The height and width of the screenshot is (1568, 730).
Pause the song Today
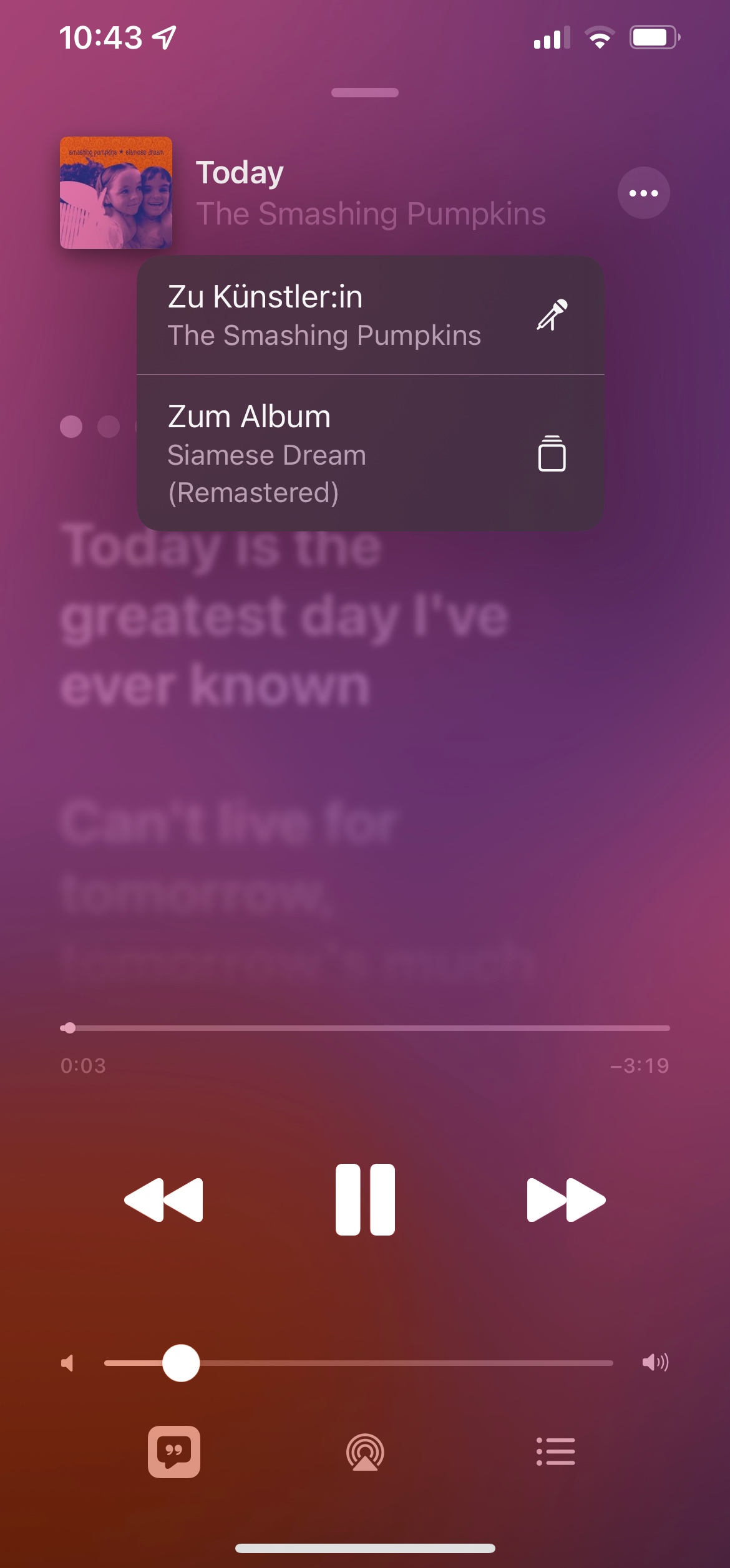pos(365,1199)
